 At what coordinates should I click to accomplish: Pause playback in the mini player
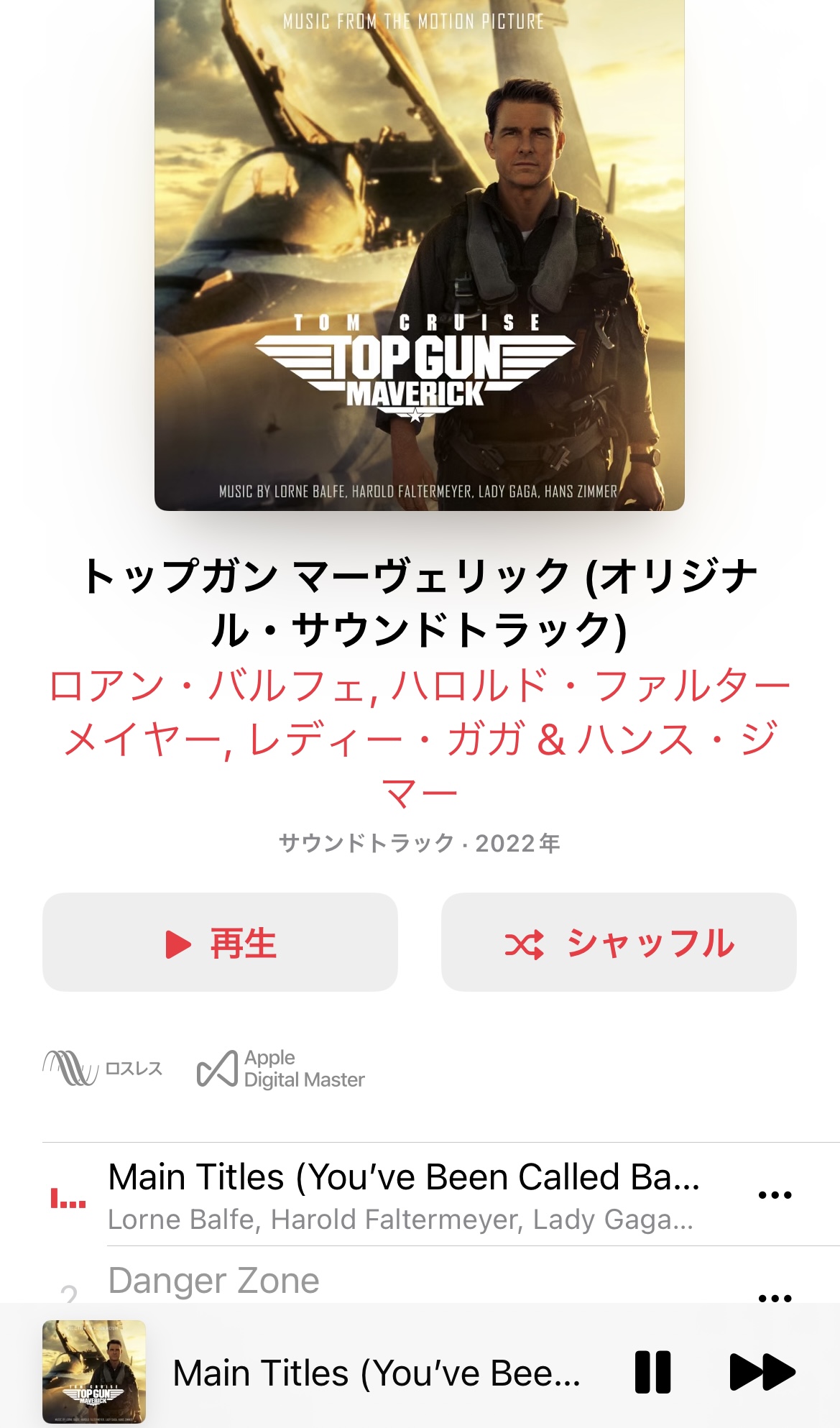[x=652, y=1372]
